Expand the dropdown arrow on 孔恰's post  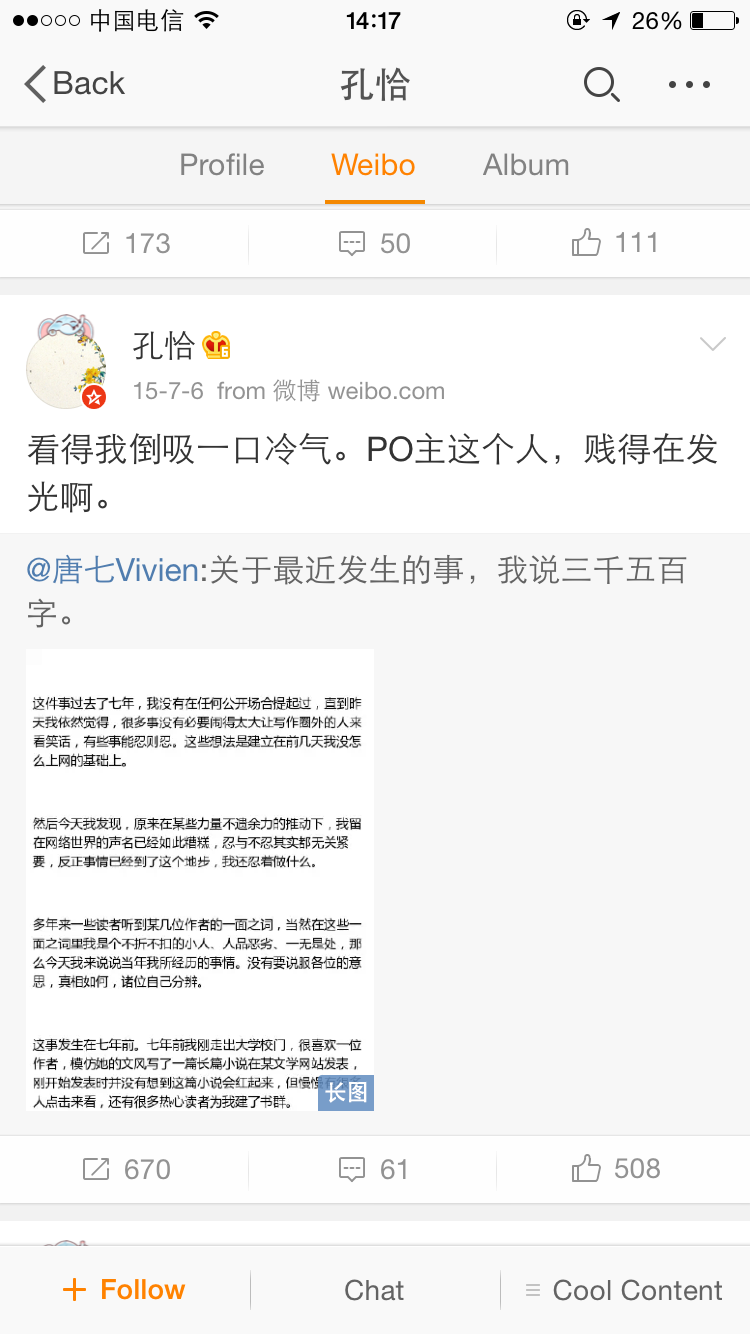click(712, 345)
